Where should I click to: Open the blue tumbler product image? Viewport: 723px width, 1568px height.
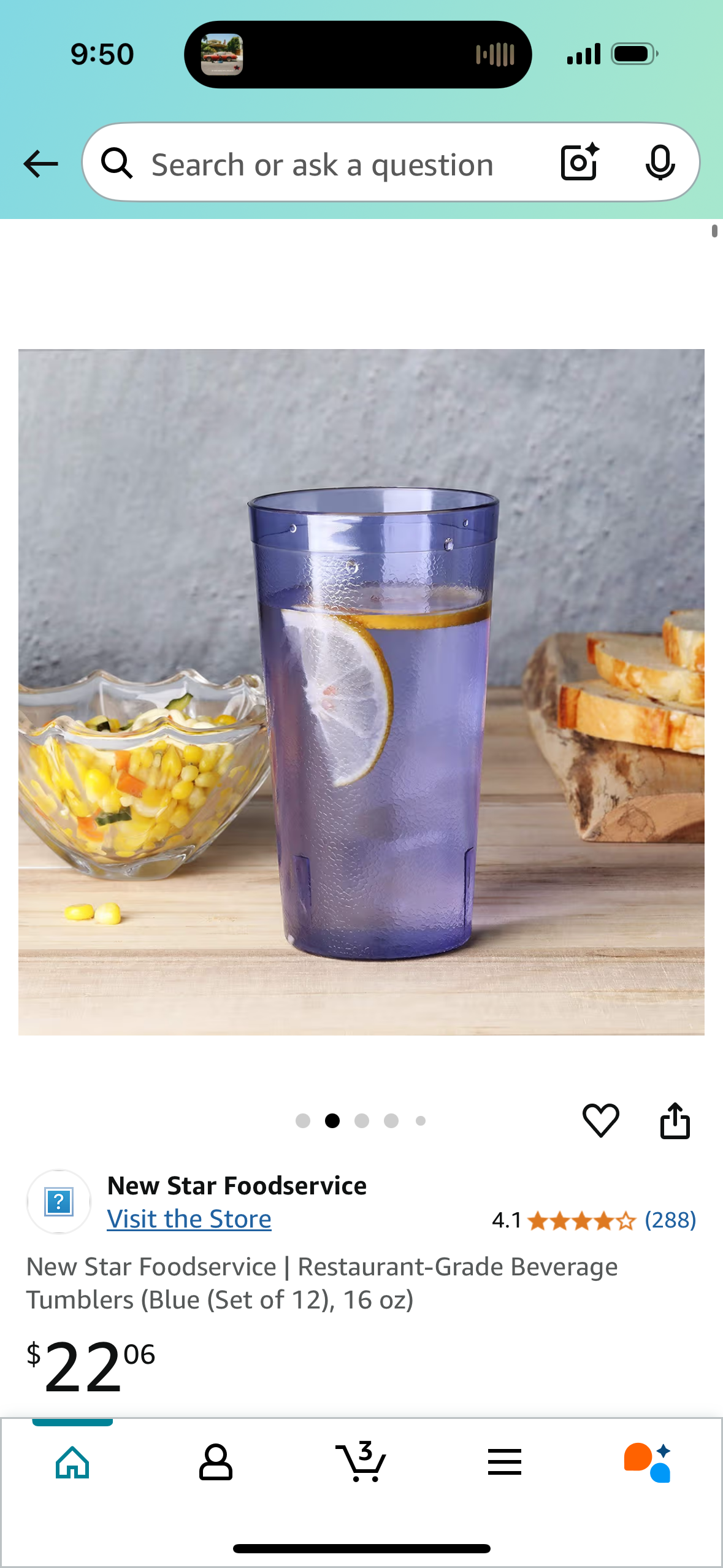361,692
